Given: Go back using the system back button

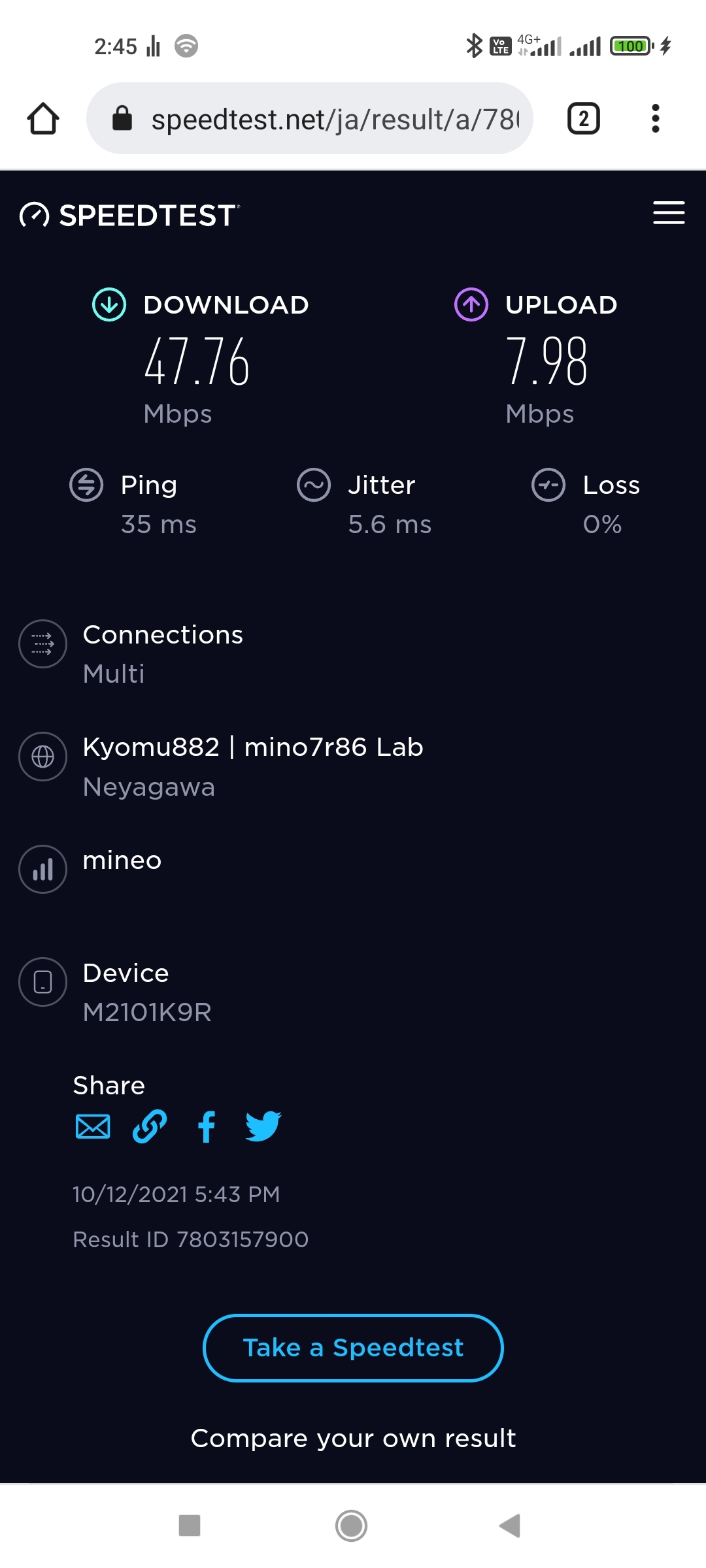Looking at the screenshot, I should click(511, 1526).
